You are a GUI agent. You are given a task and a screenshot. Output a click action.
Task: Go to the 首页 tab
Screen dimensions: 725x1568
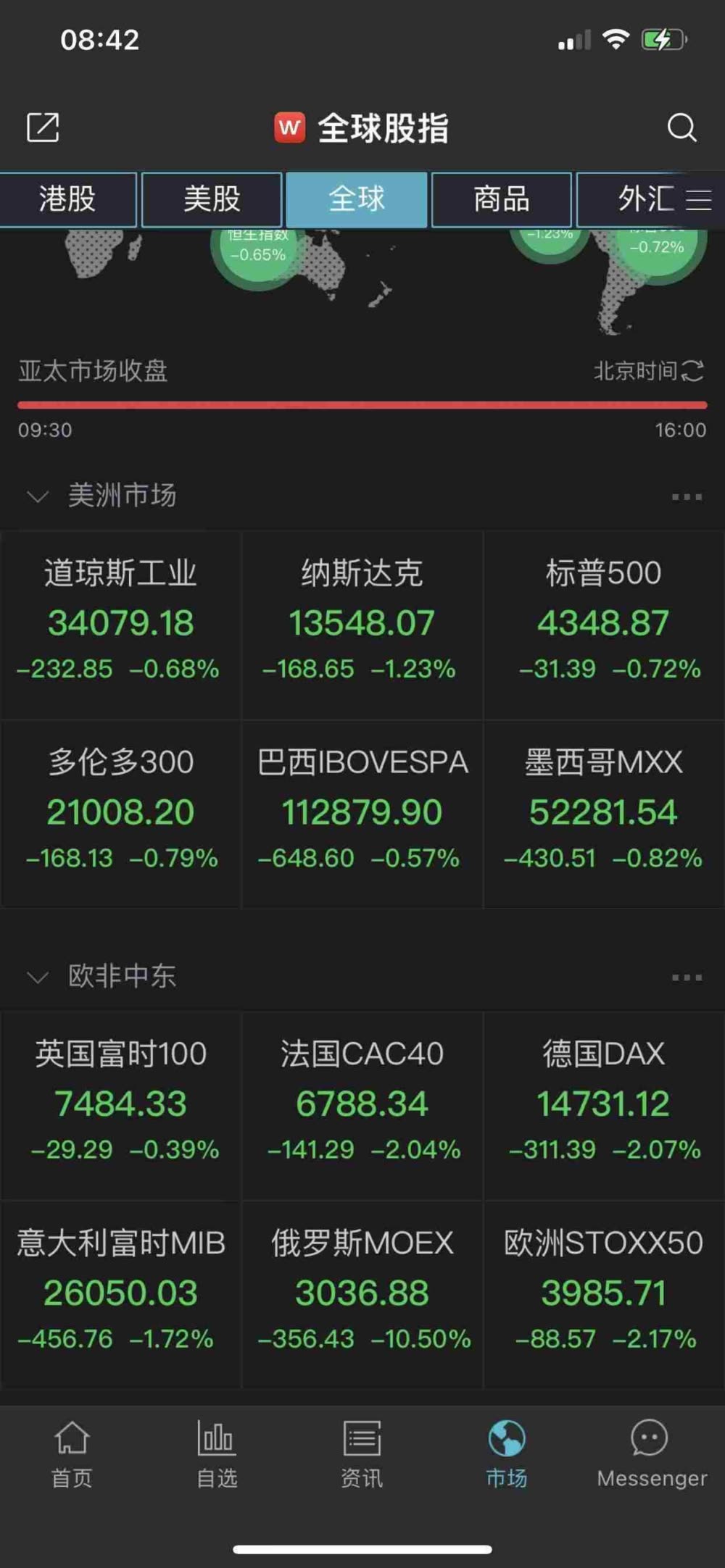(72, 1453)
